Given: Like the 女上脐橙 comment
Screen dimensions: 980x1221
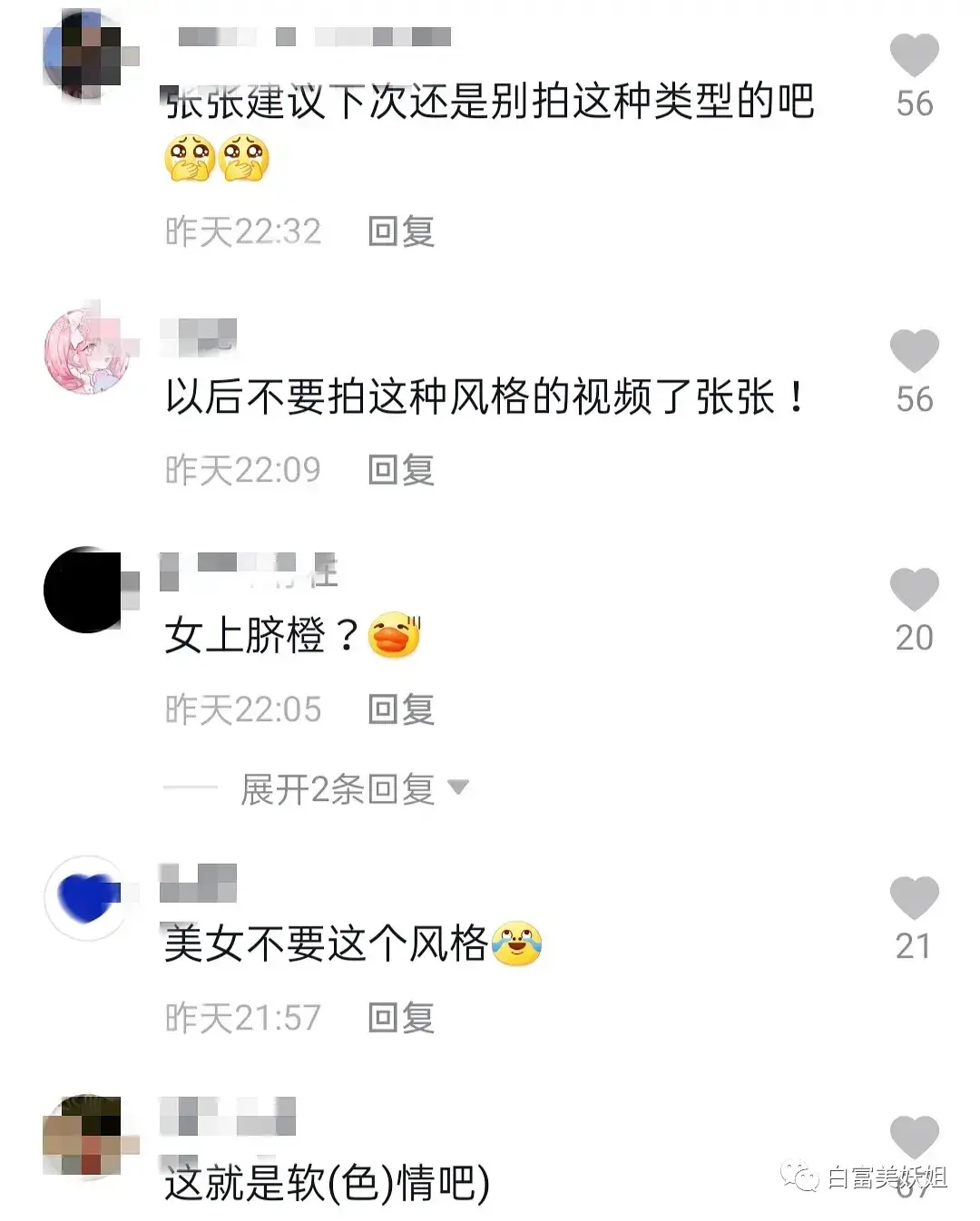Looking at the screenshot, I should (913, 590).
